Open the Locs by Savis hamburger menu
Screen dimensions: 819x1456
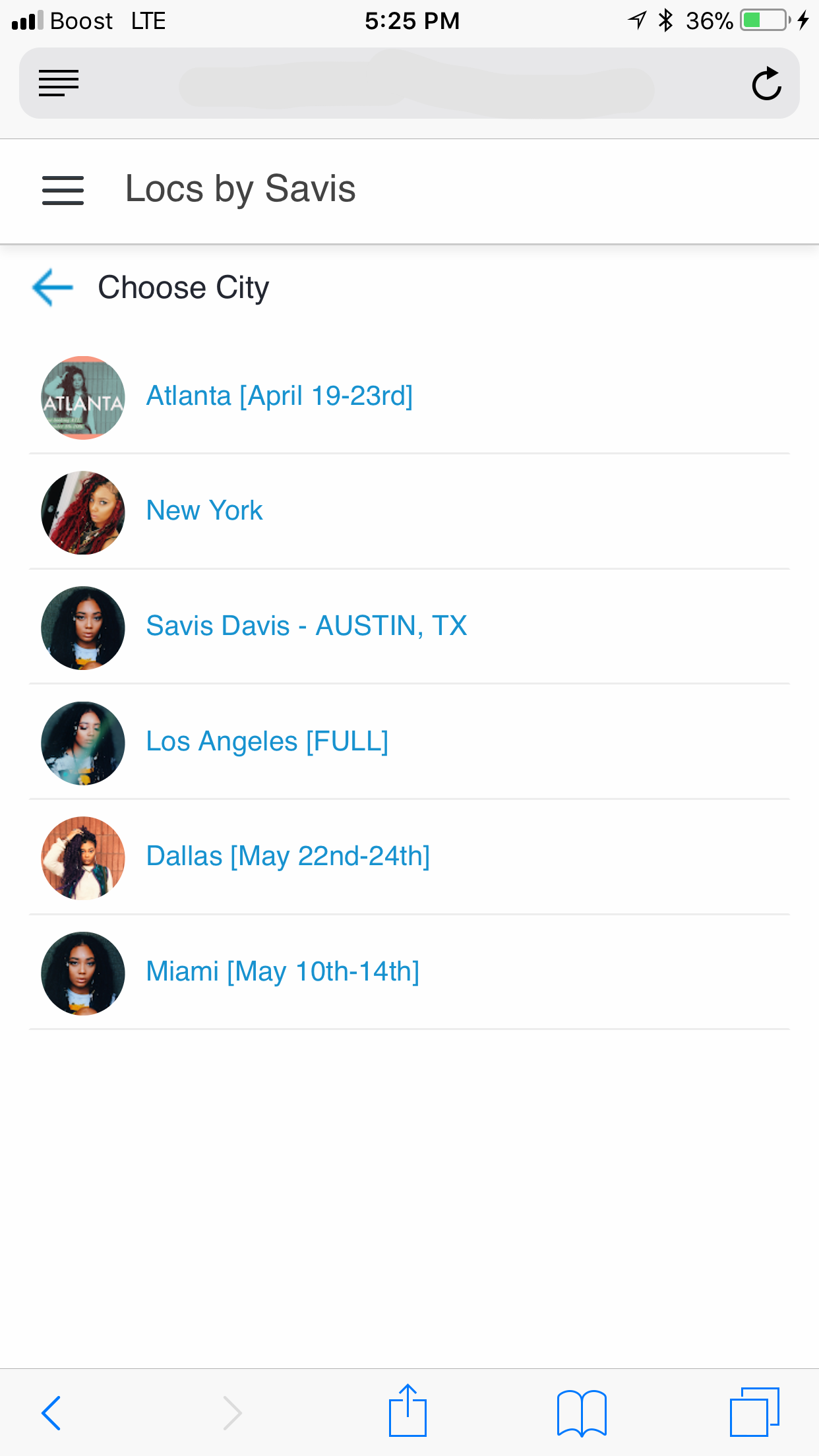(x=63, y=190)
